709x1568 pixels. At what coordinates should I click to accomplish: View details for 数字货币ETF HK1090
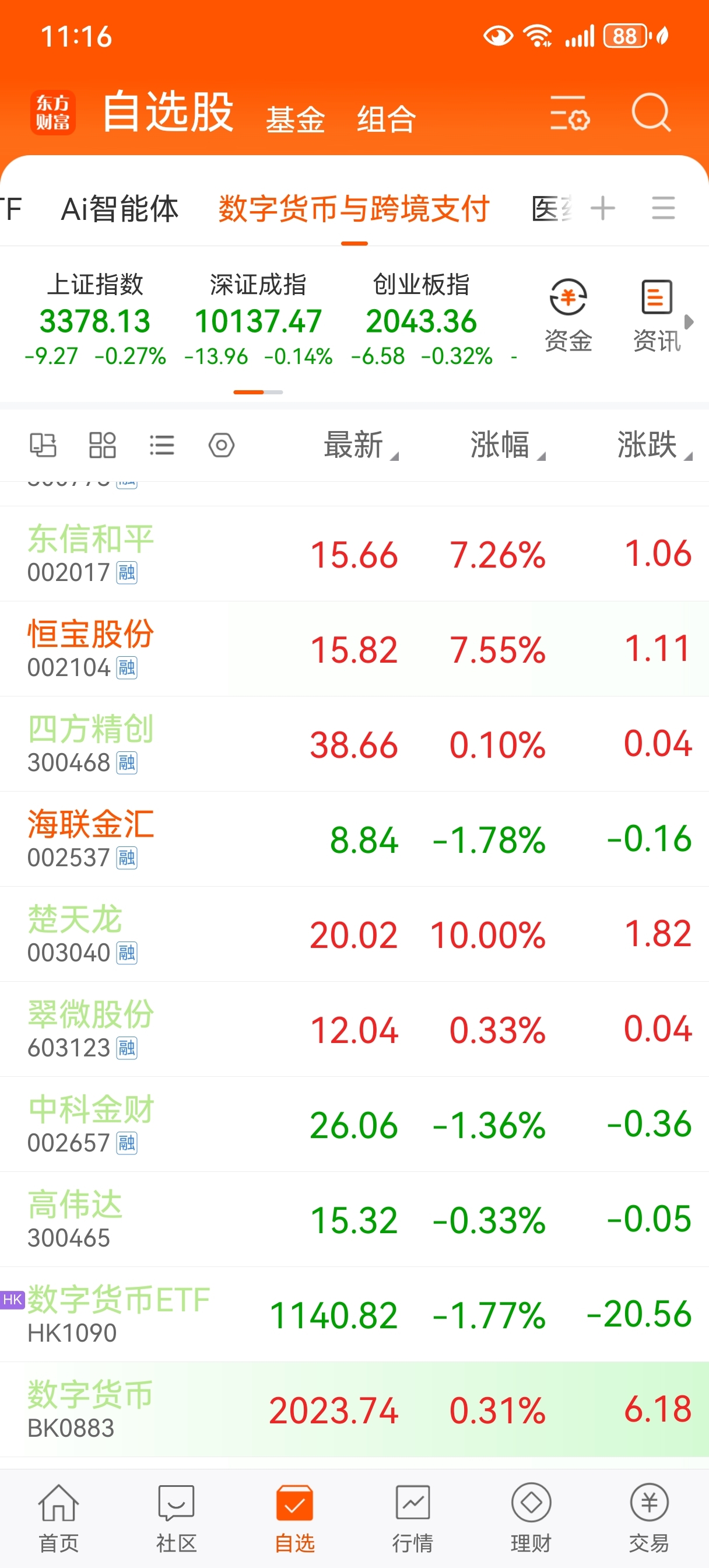pos(354,1315)
